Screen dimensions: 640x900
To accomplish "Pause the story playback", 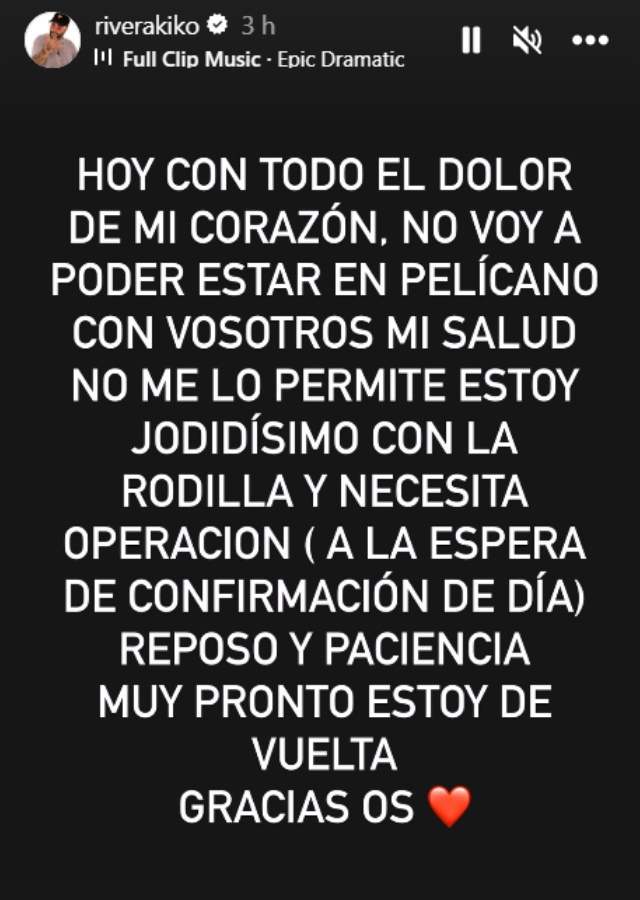I will 471,40.
